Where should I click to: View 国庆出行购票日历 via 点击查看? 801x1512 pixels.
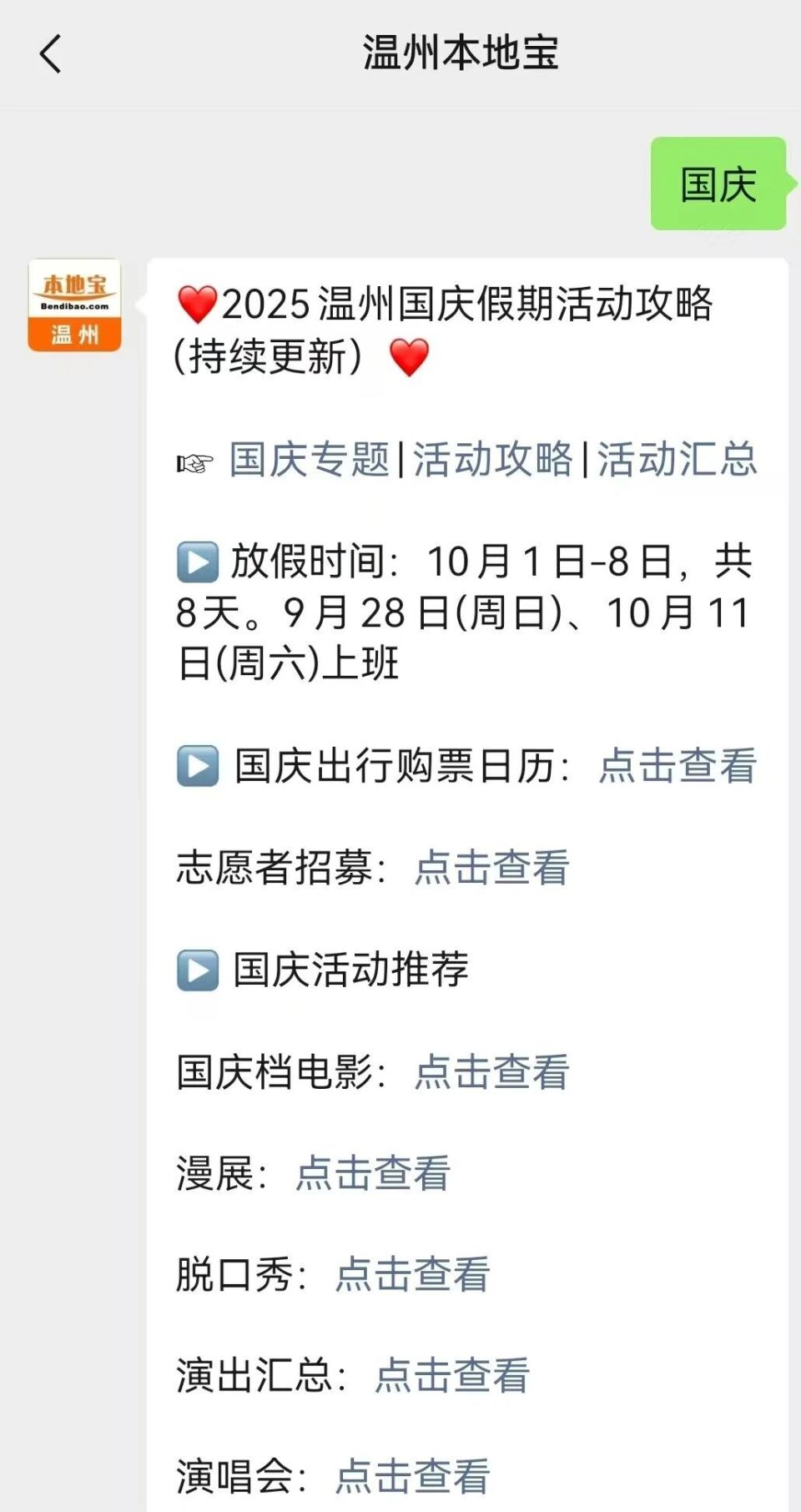676,767
